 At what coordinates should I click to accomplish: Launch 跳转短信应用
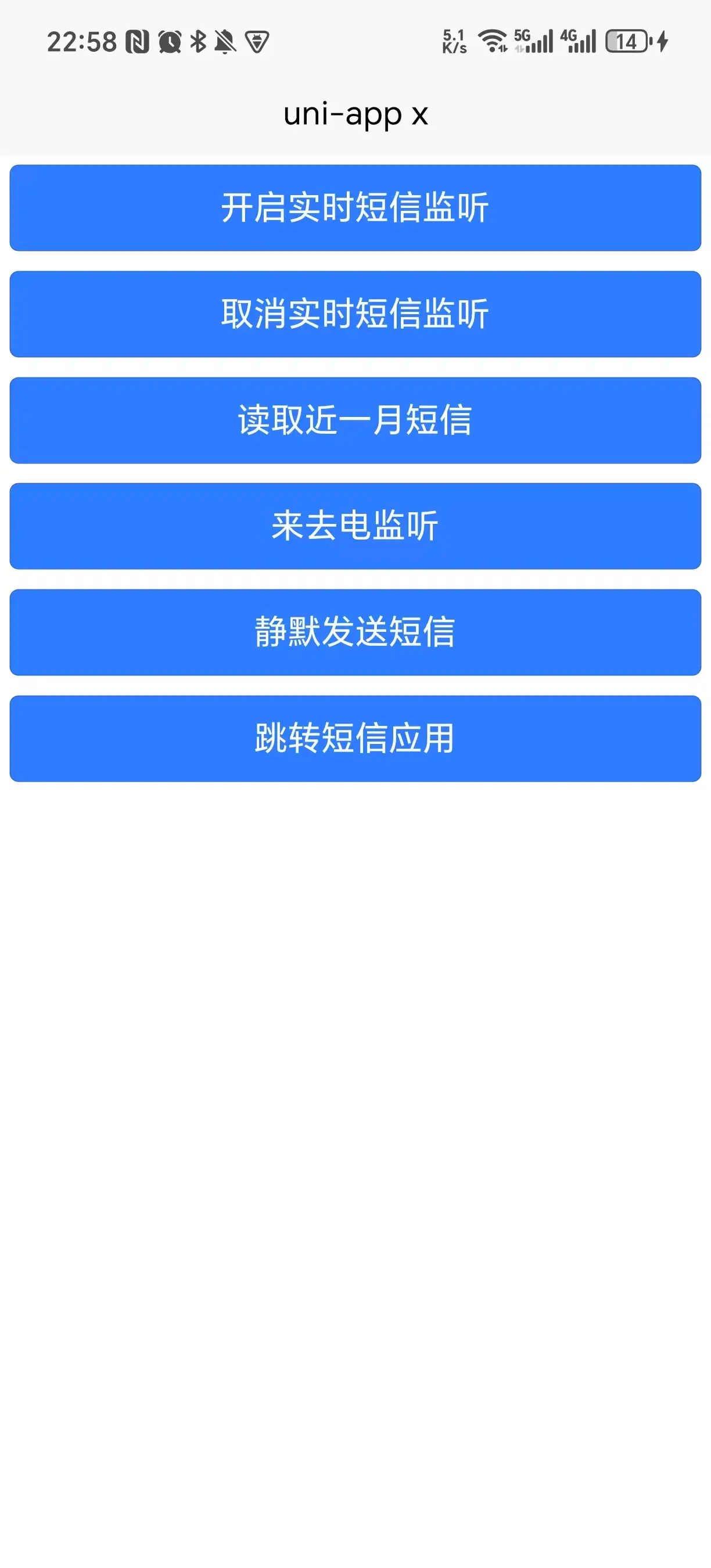click(355, 738)
